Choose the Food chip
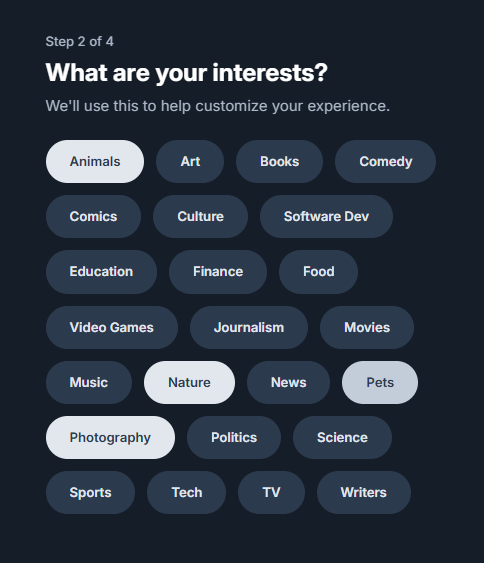484x563 pixels. click(x=318, y=272)
